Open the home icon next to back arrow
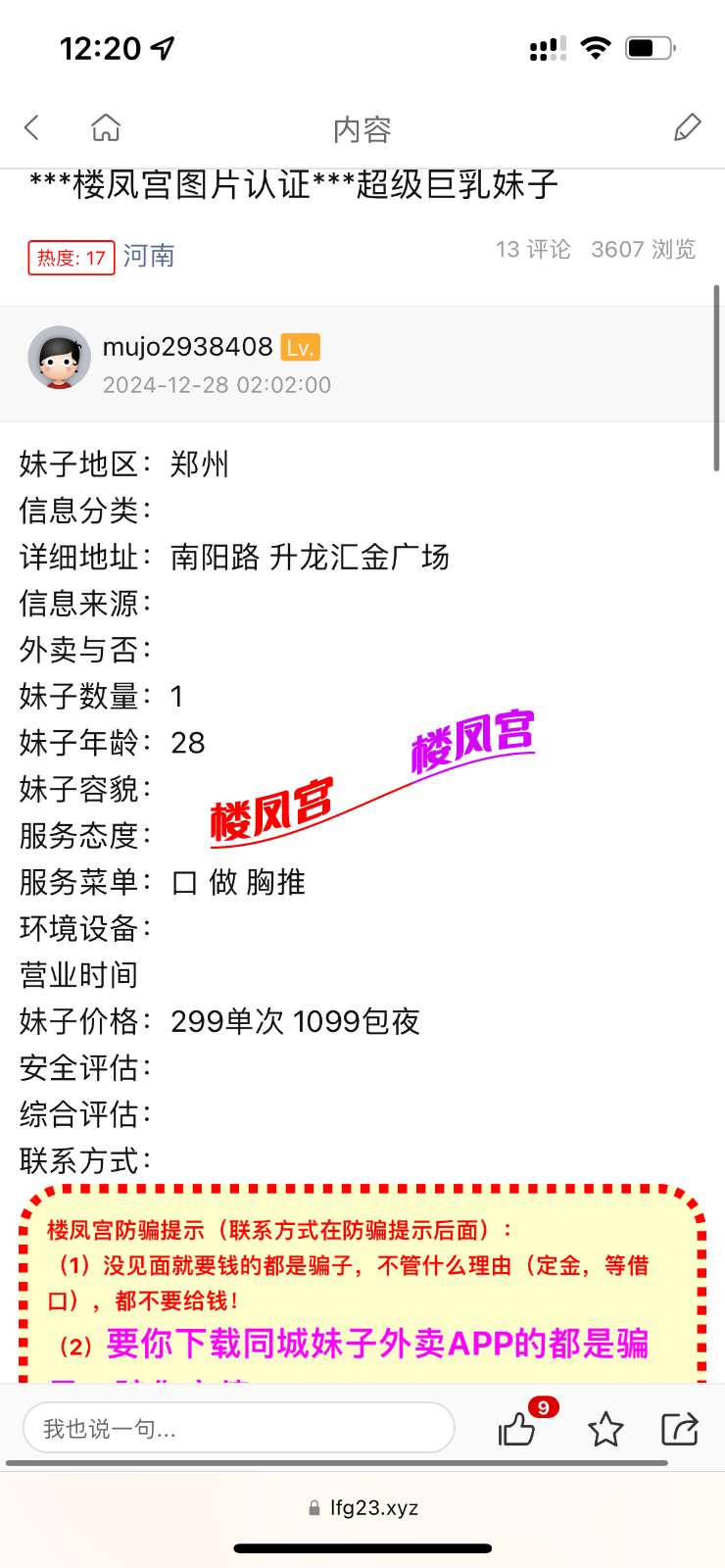725x1568 pixels. click(x=105, y=126)
